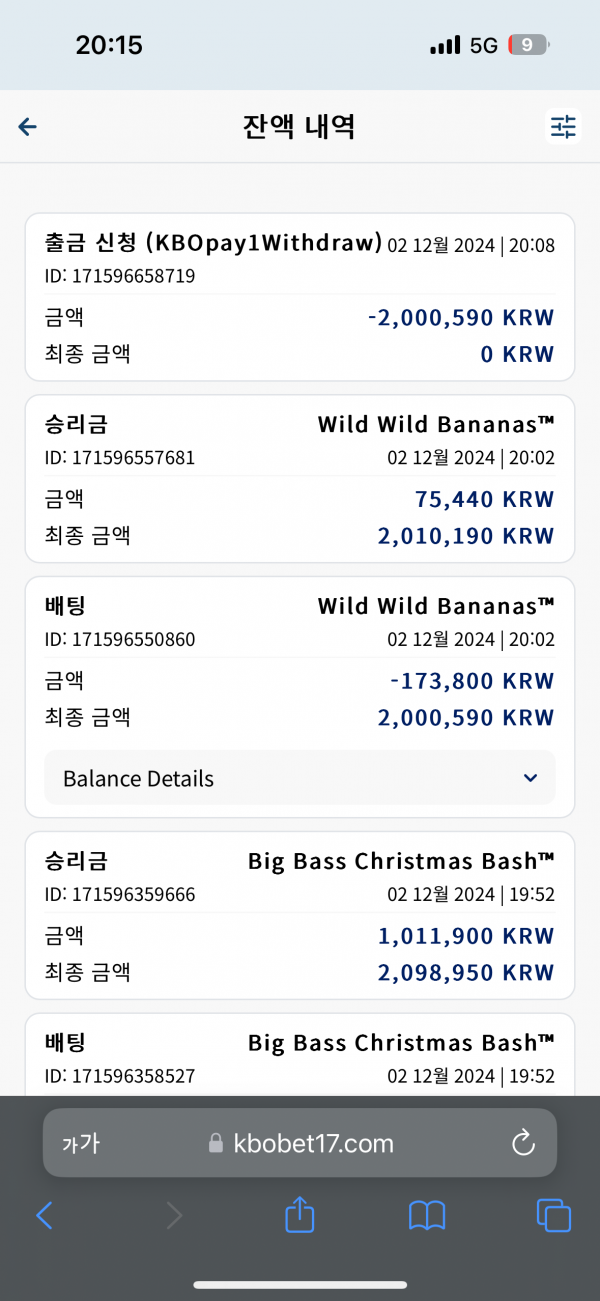Expand the Balance Details section
This screenshot has height=1301, width=600.
300,778
